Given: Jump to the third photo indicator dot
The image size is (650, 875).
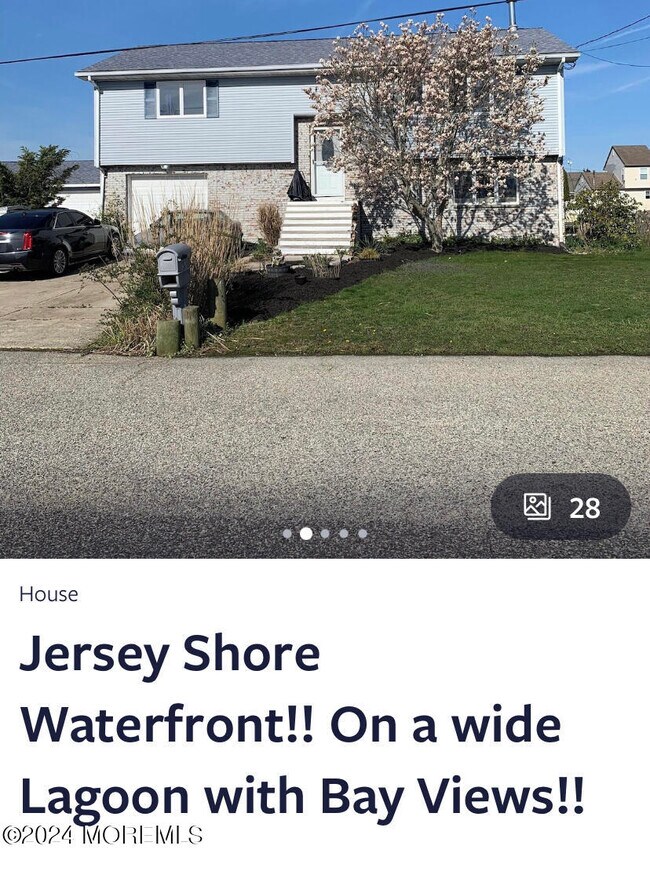Looking at the screenshot, I should tap(325, 534).
